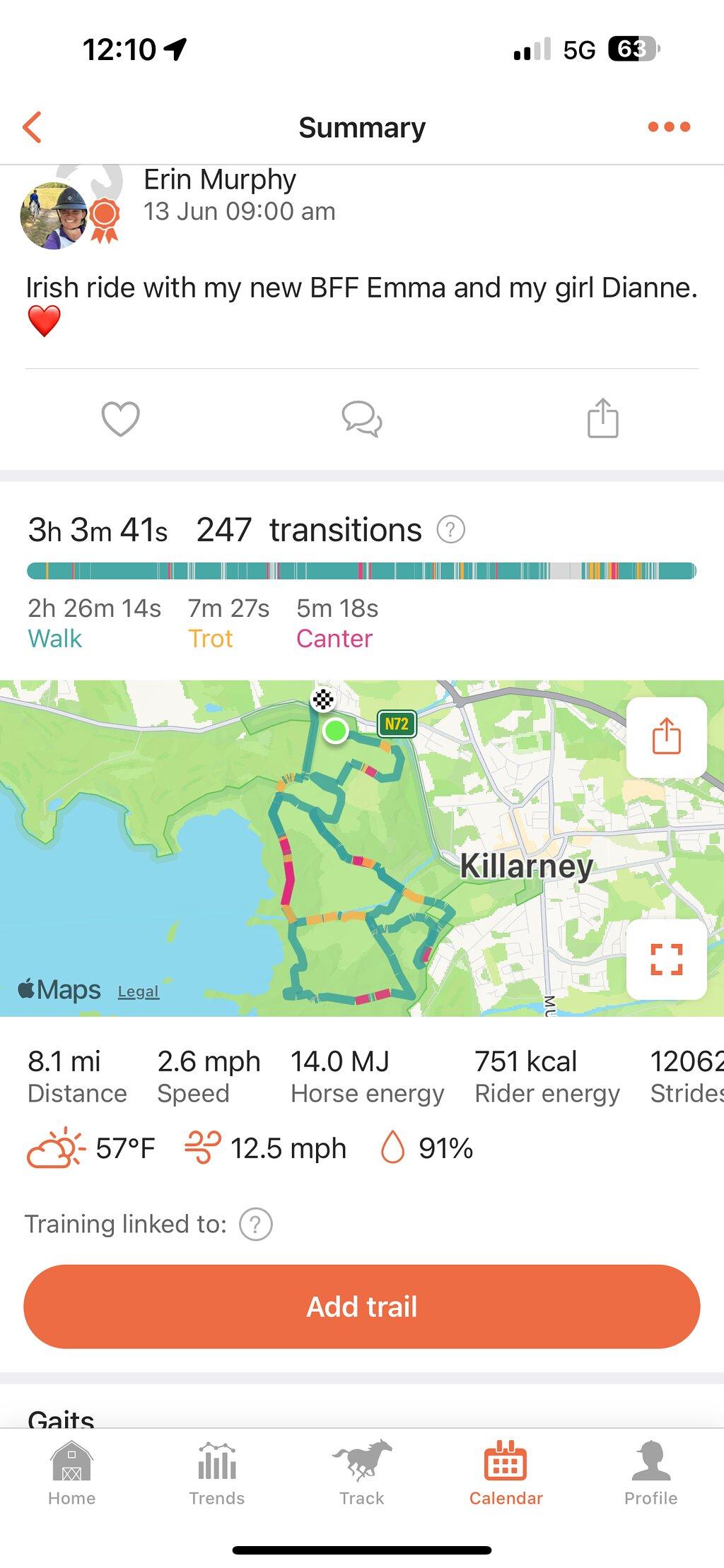Open help for Training linked to

click(x=256, y=1224)
